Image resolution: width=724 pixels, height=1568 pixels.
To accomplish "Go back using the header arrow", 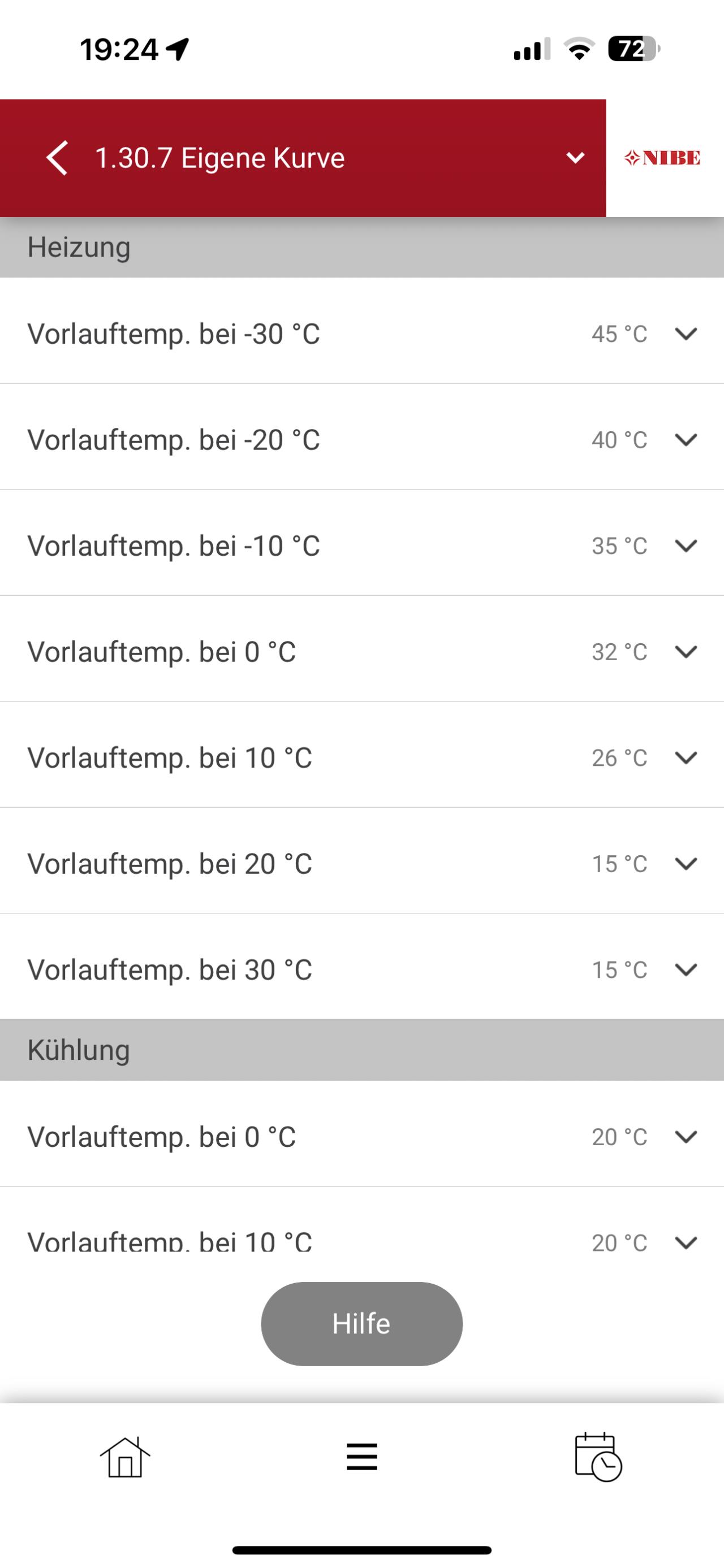I will (x=57, y=158).
